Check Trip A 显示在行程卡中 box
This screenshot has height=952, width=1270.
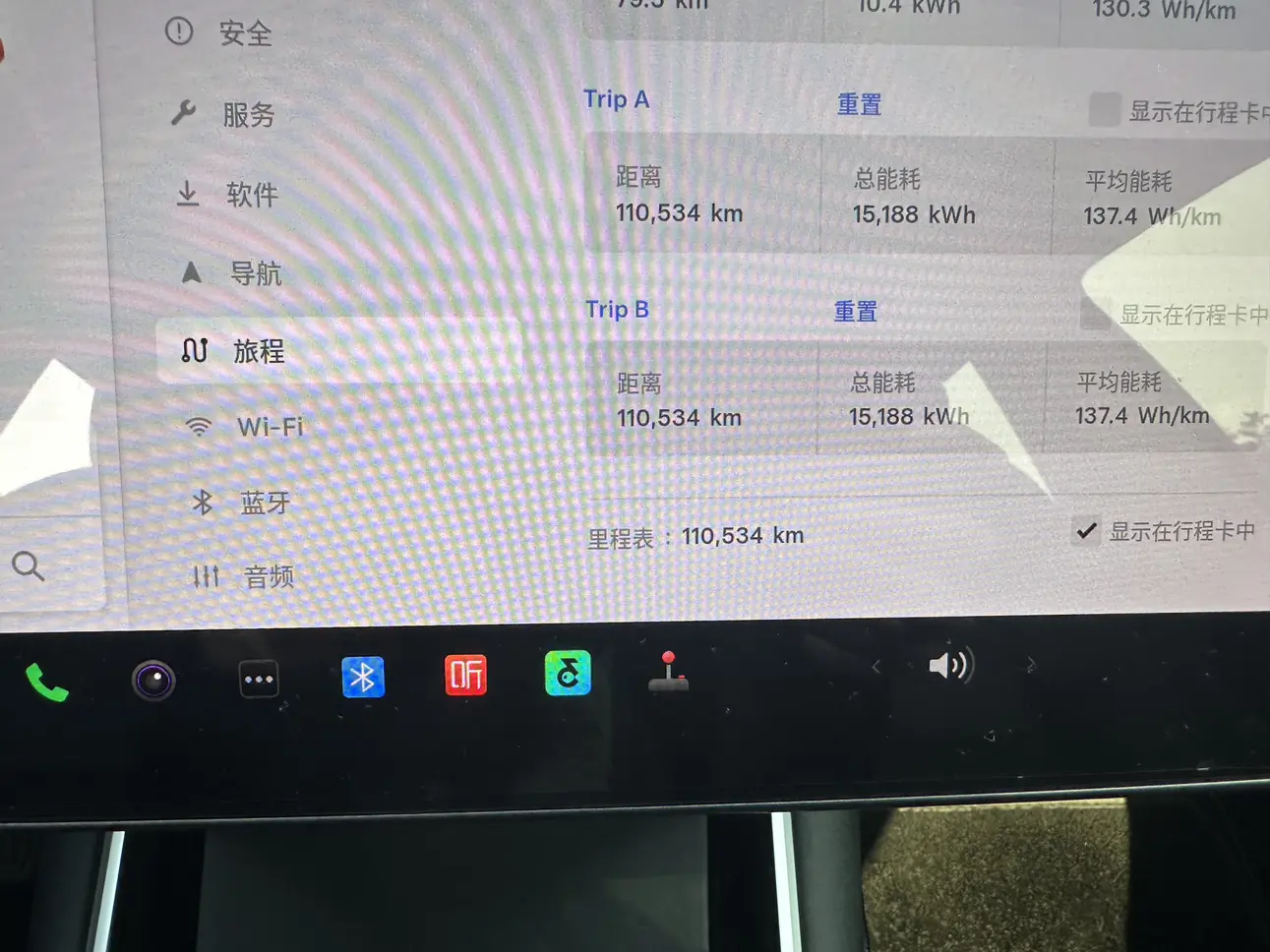(x=1104, y=110)
